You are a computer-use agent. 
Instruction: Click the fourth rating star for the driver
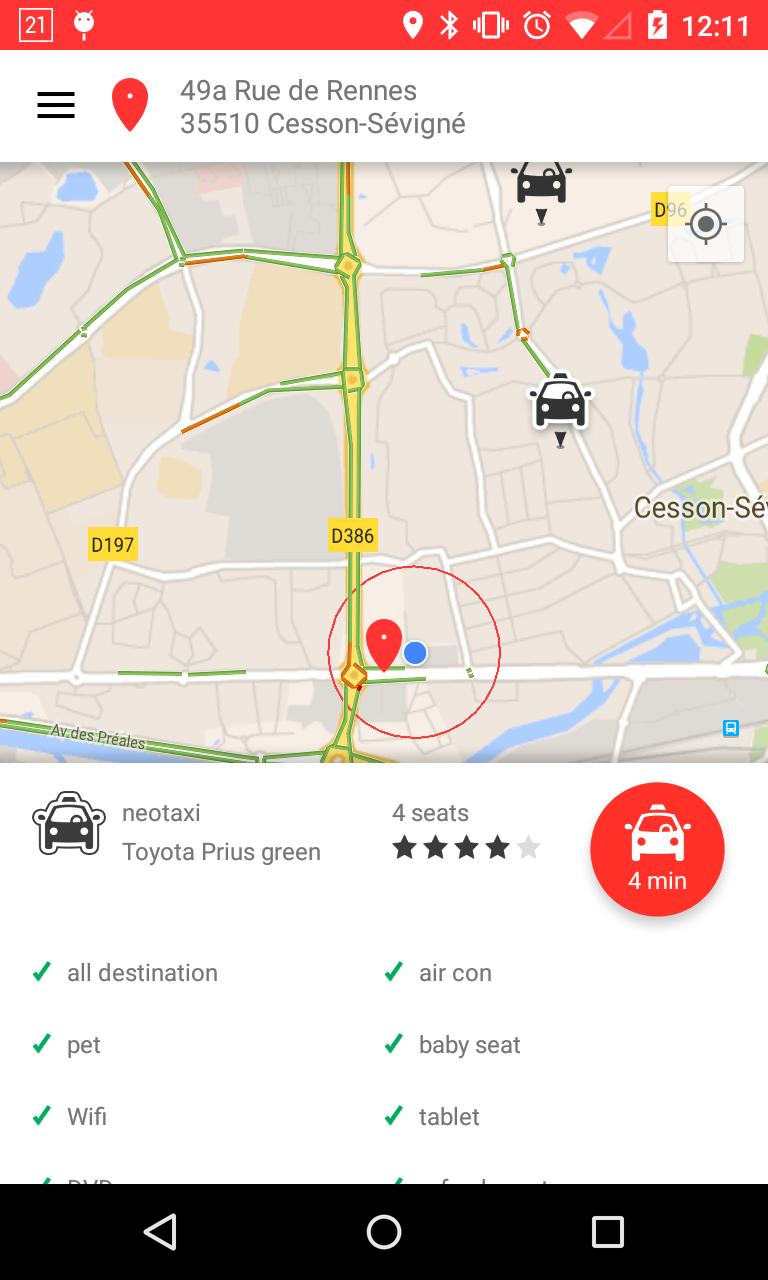[497, 846]
